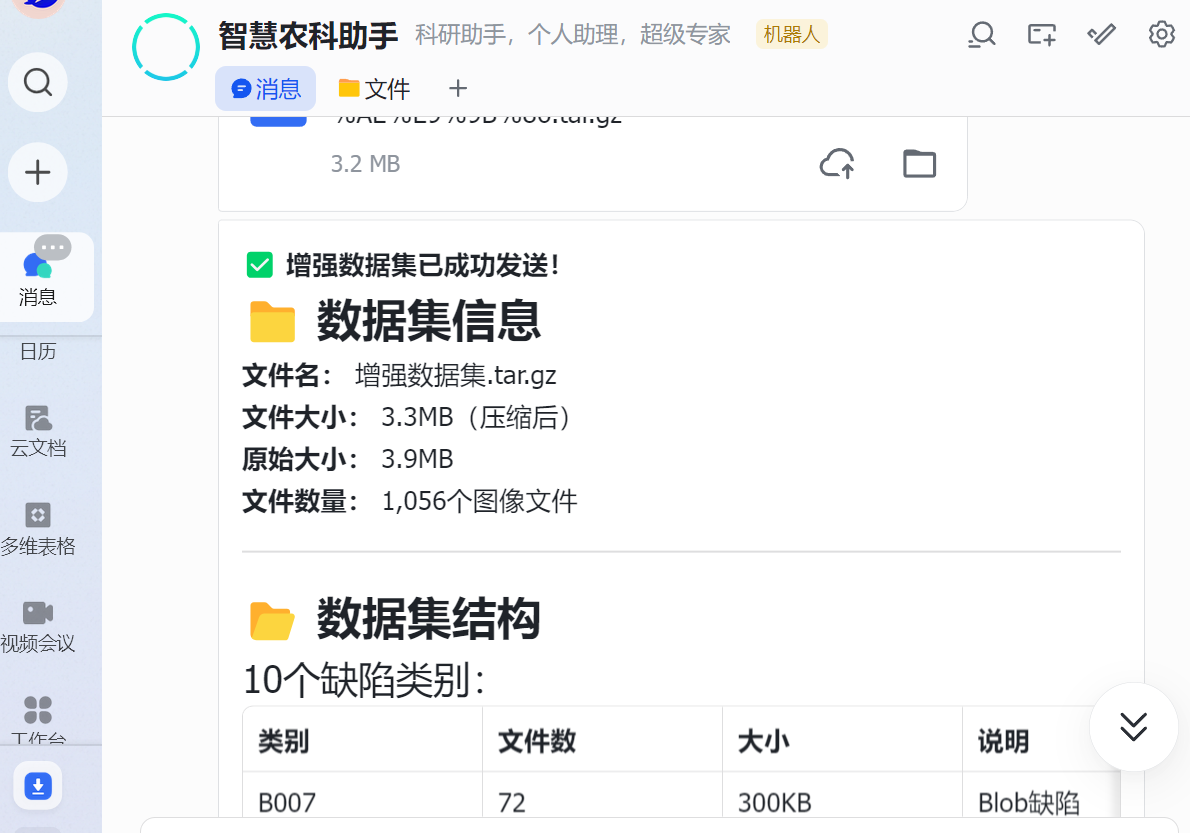Viewport: 1190px width, 833px height.
Task: Switch to the 文件 tab
Action: (x=374, y=89)
